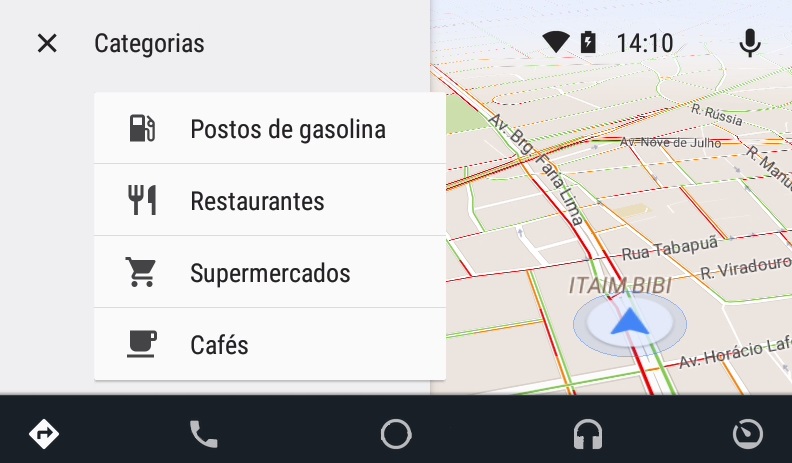Open the audio headphones tab

588,434
